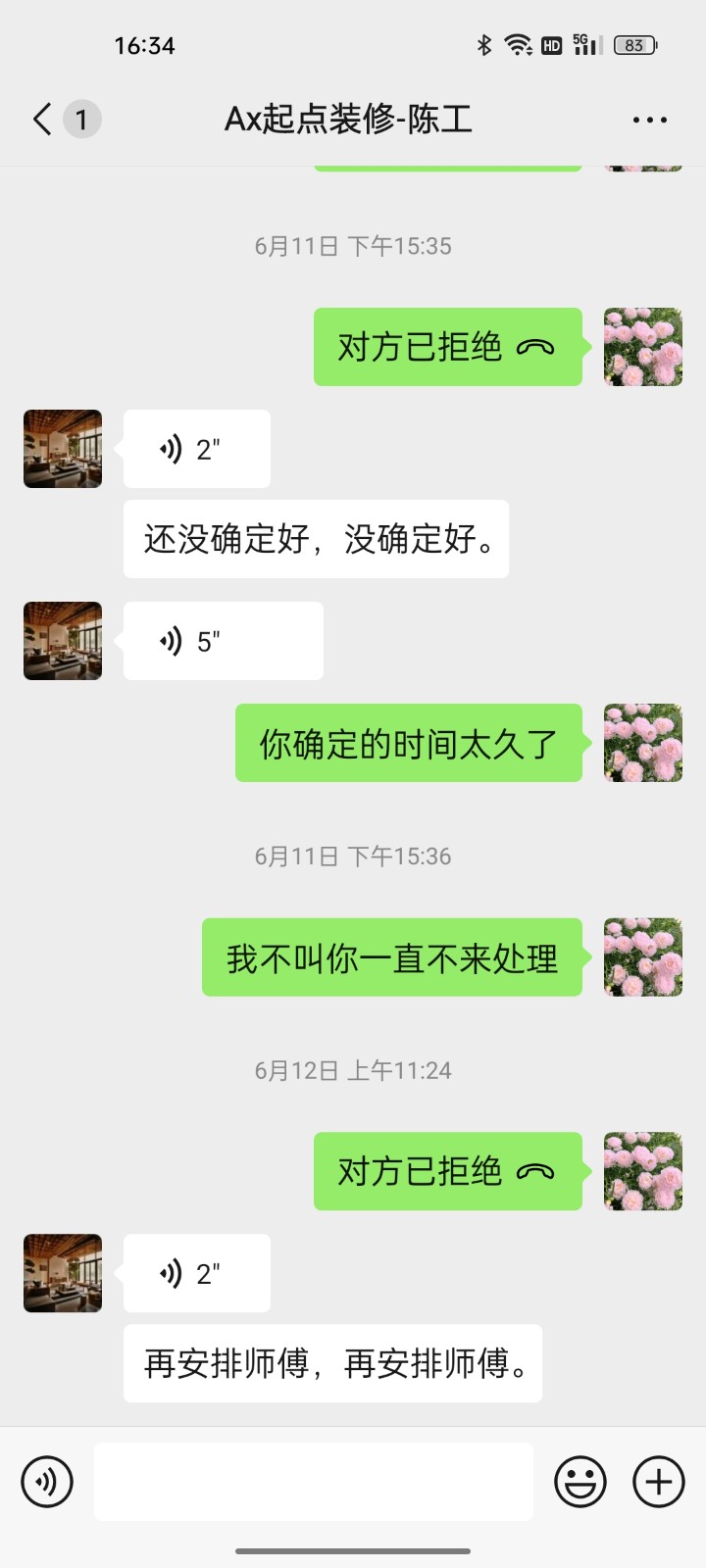Open the chat info overflow menu
This screenshot has height=1568, width=706.
point(649,120)
